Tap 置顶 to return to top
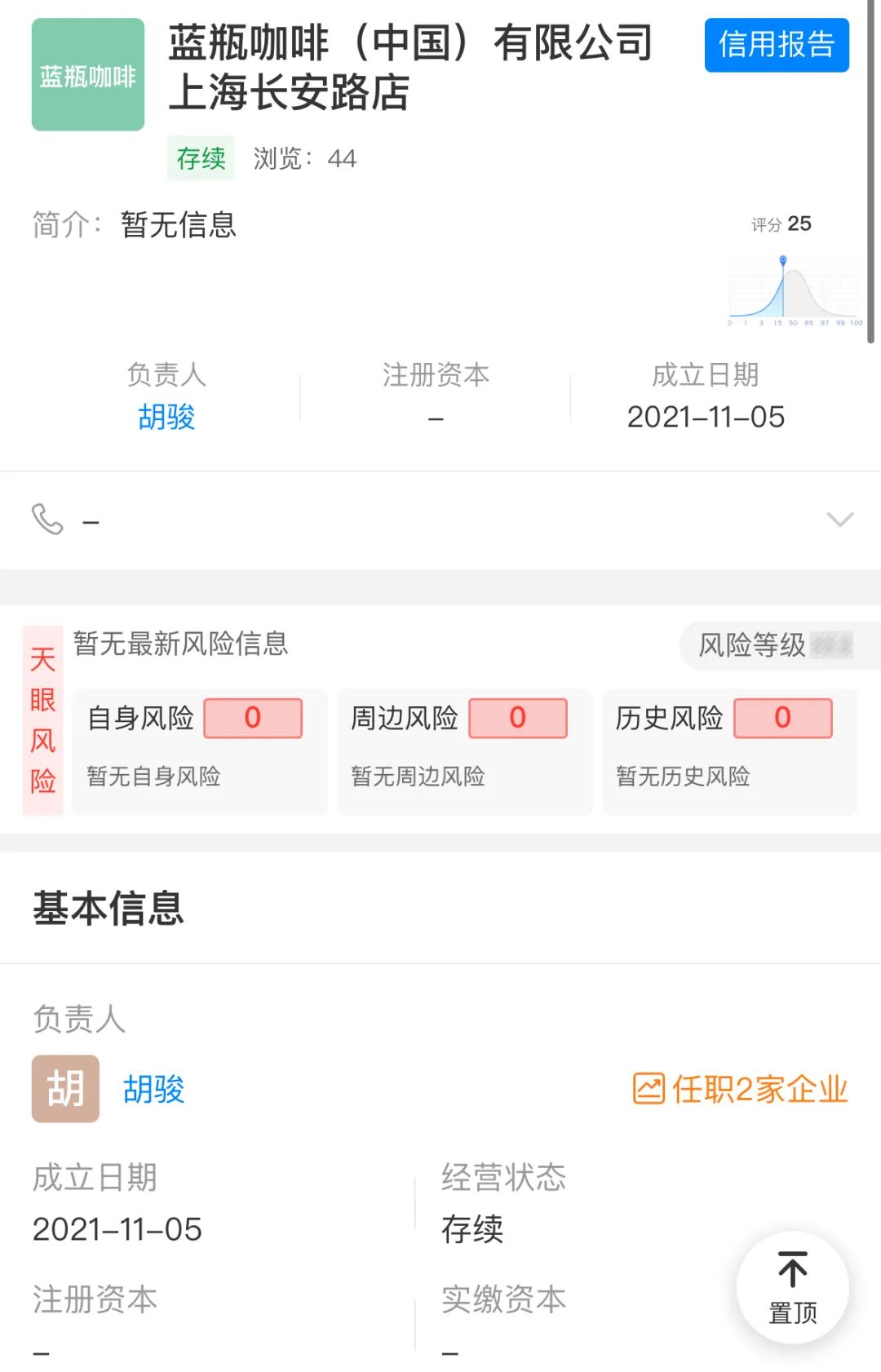Screen dimensions: 881x1372 point(792,1288)
